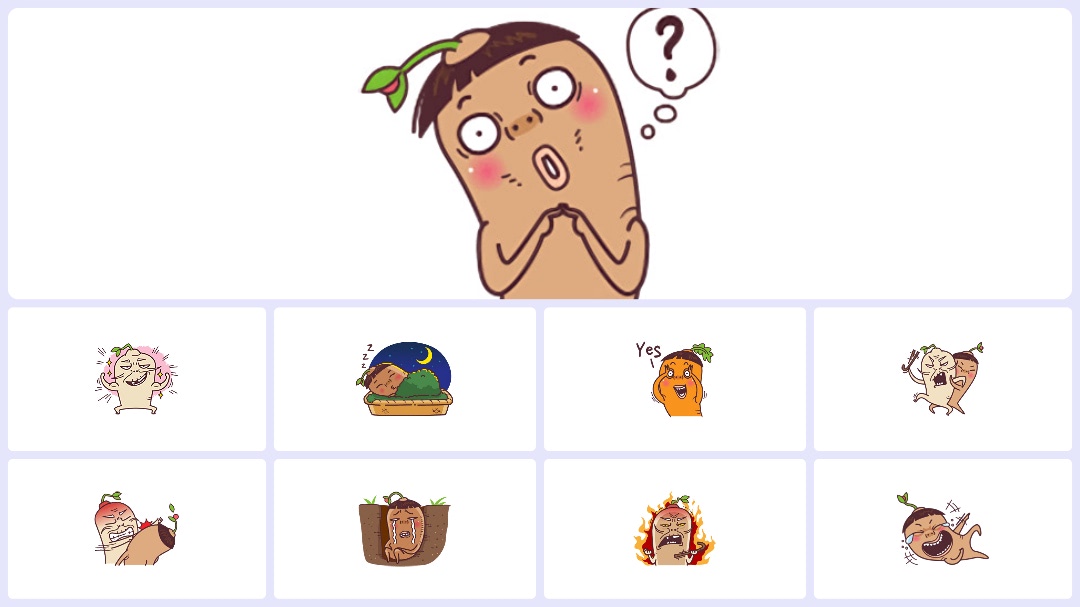This screenshot has width=1080, height=607.
Task: Tap the large question mark sticker preview
Action: [x=540, y=155]
